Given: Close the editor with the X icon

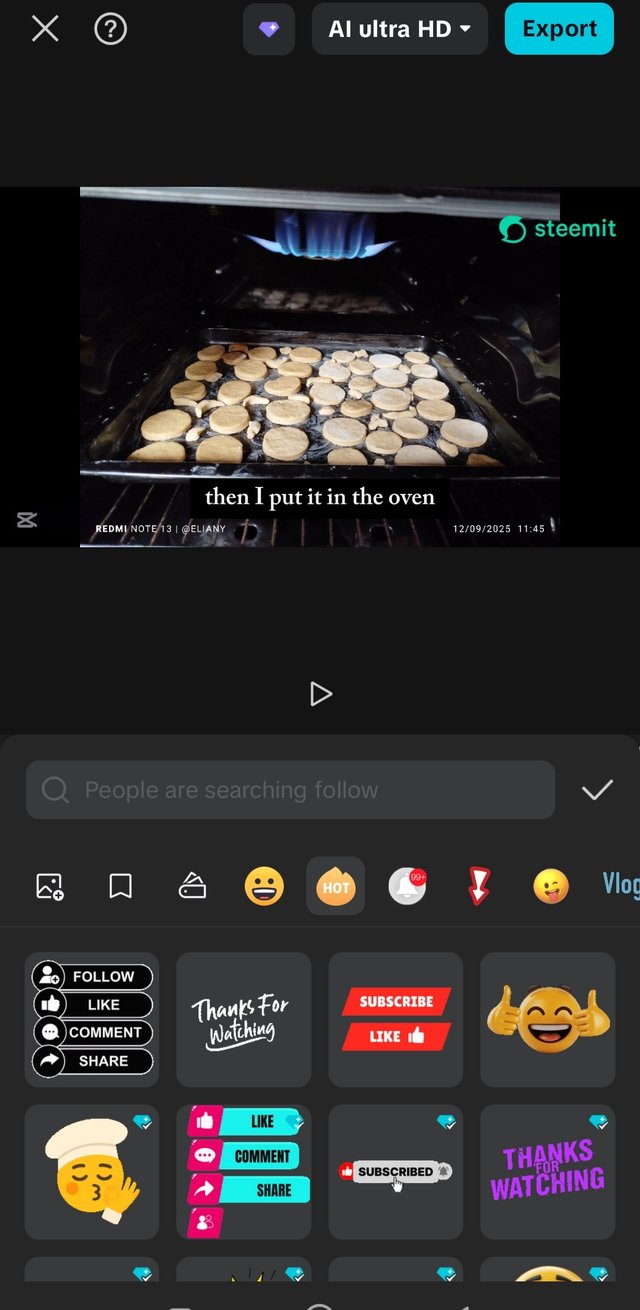Looking at the screenshot, I should tap(45, 29).
